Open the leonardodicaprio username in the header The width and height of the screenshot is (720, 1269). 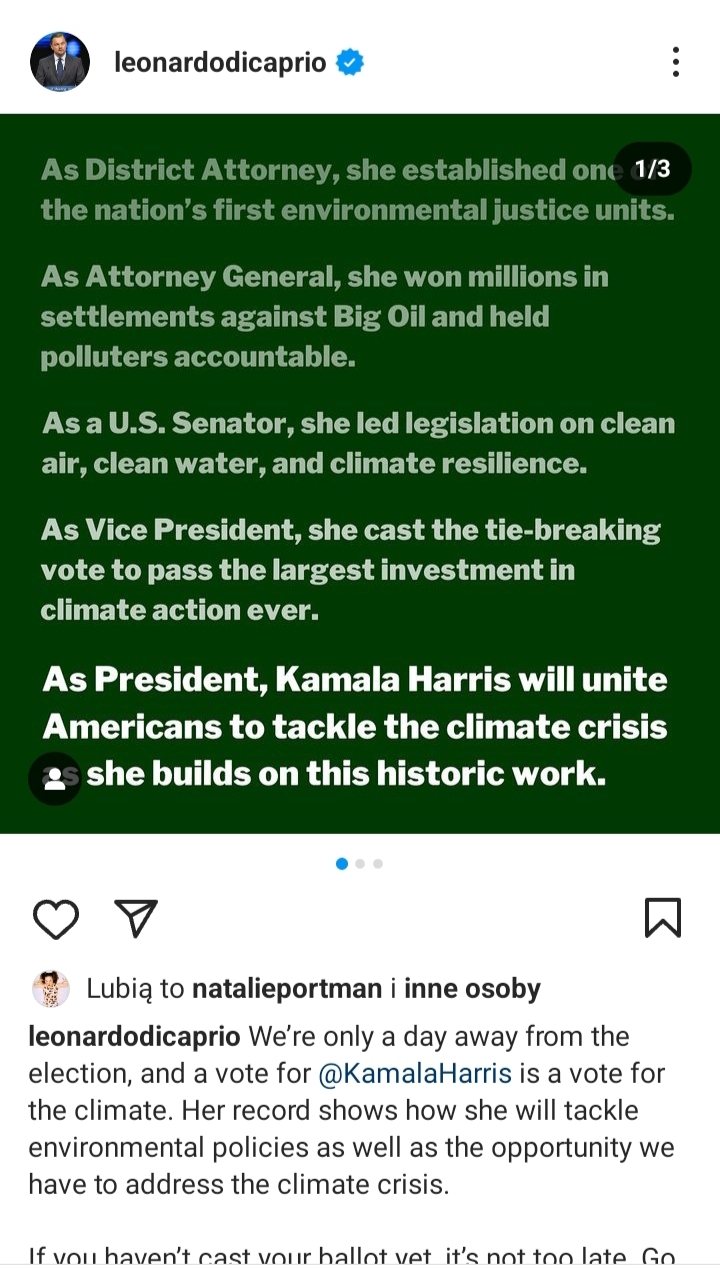tap(220, 63)
